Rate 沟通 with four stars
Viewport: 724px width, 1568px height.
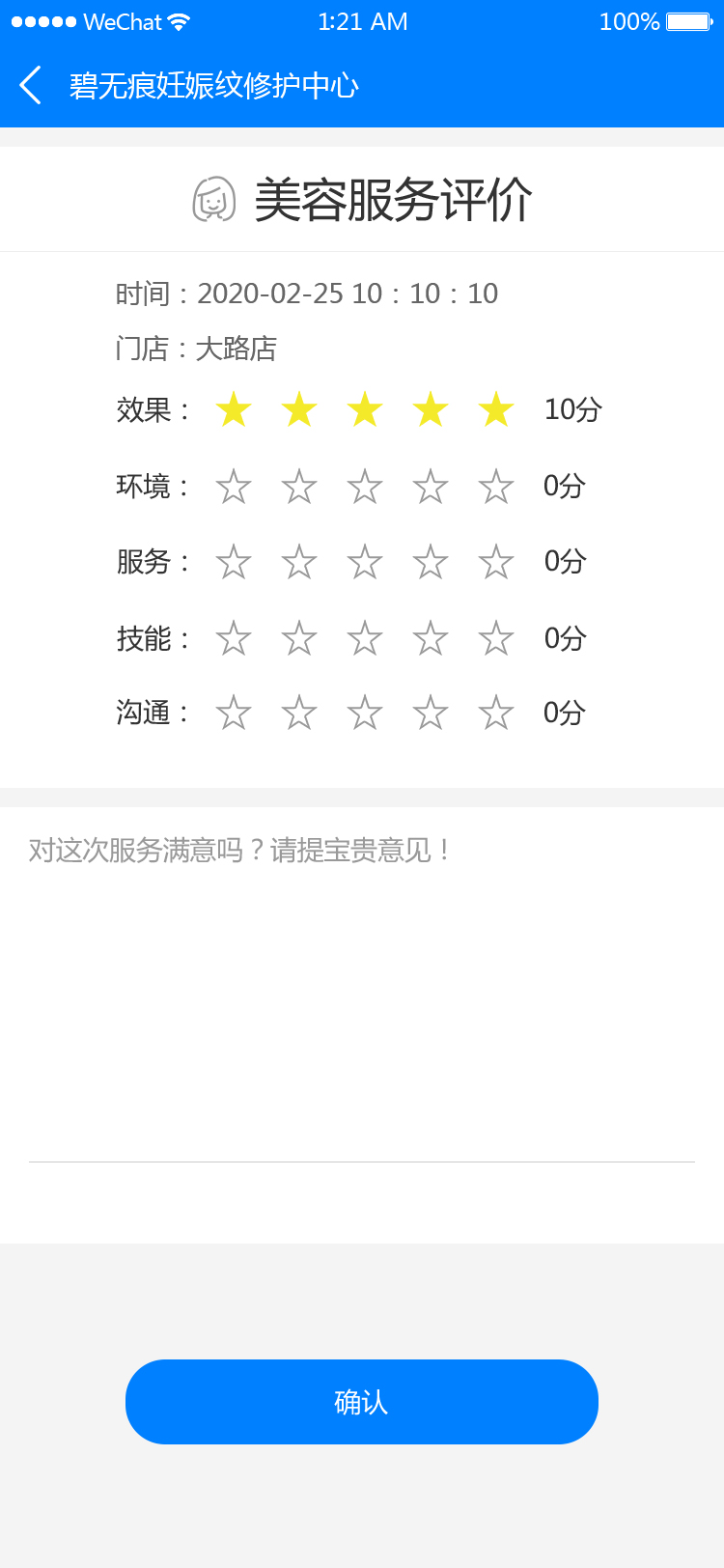pos(431,713)
